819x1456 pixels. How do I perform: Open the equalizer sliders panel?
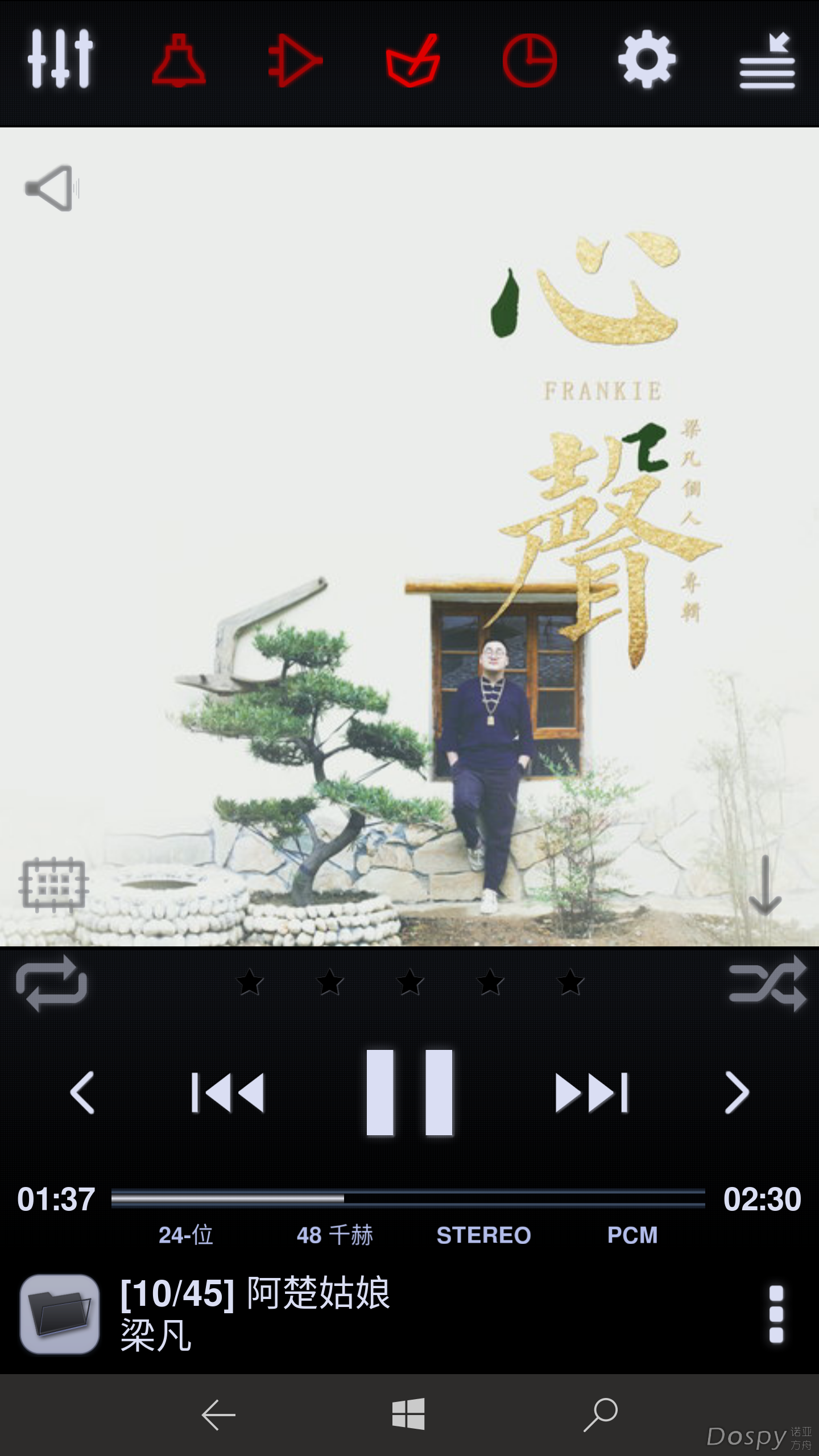point(60,60)
